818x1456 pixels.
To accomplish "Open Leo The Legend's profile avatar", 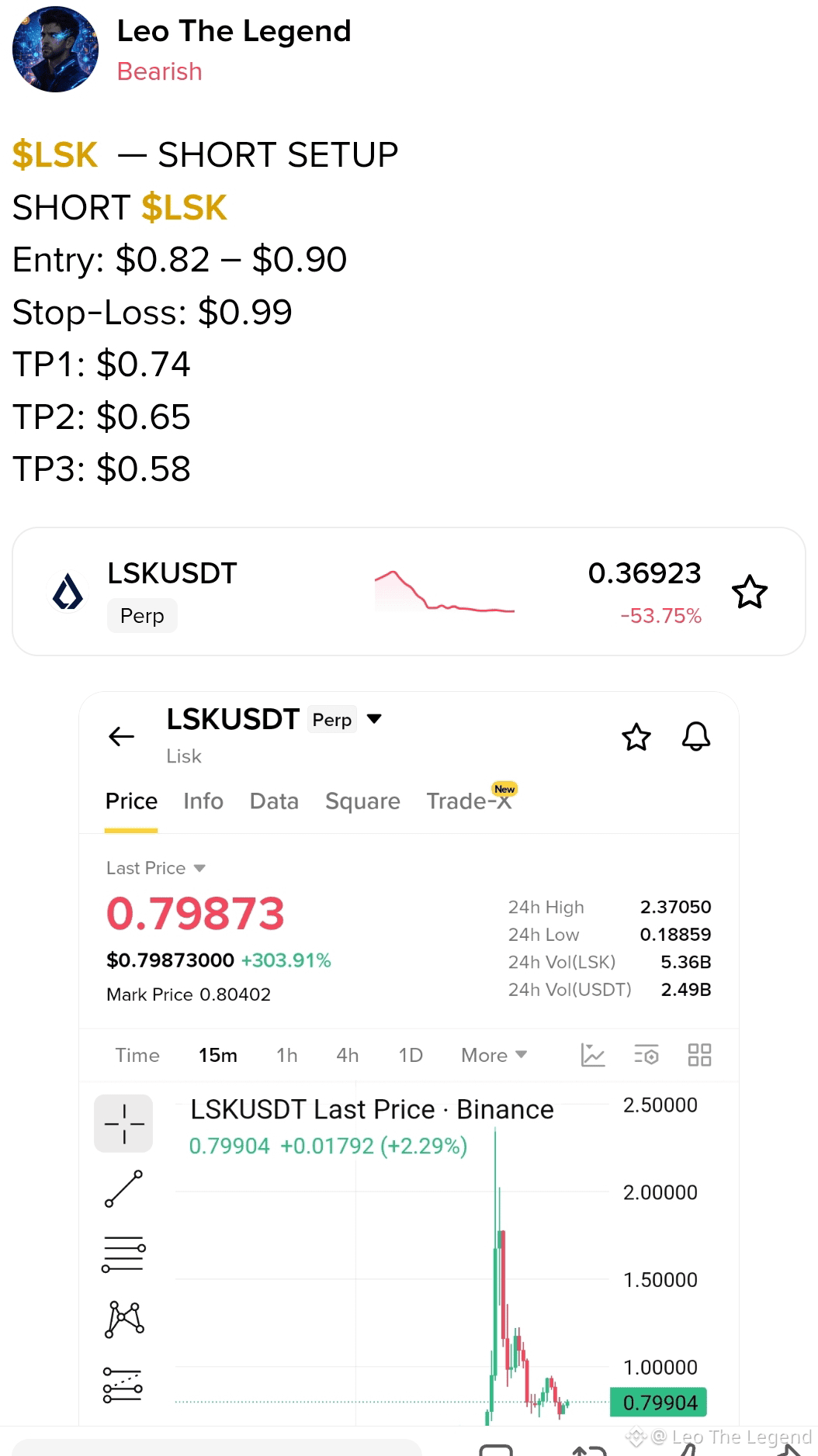I will click(55, 50).
